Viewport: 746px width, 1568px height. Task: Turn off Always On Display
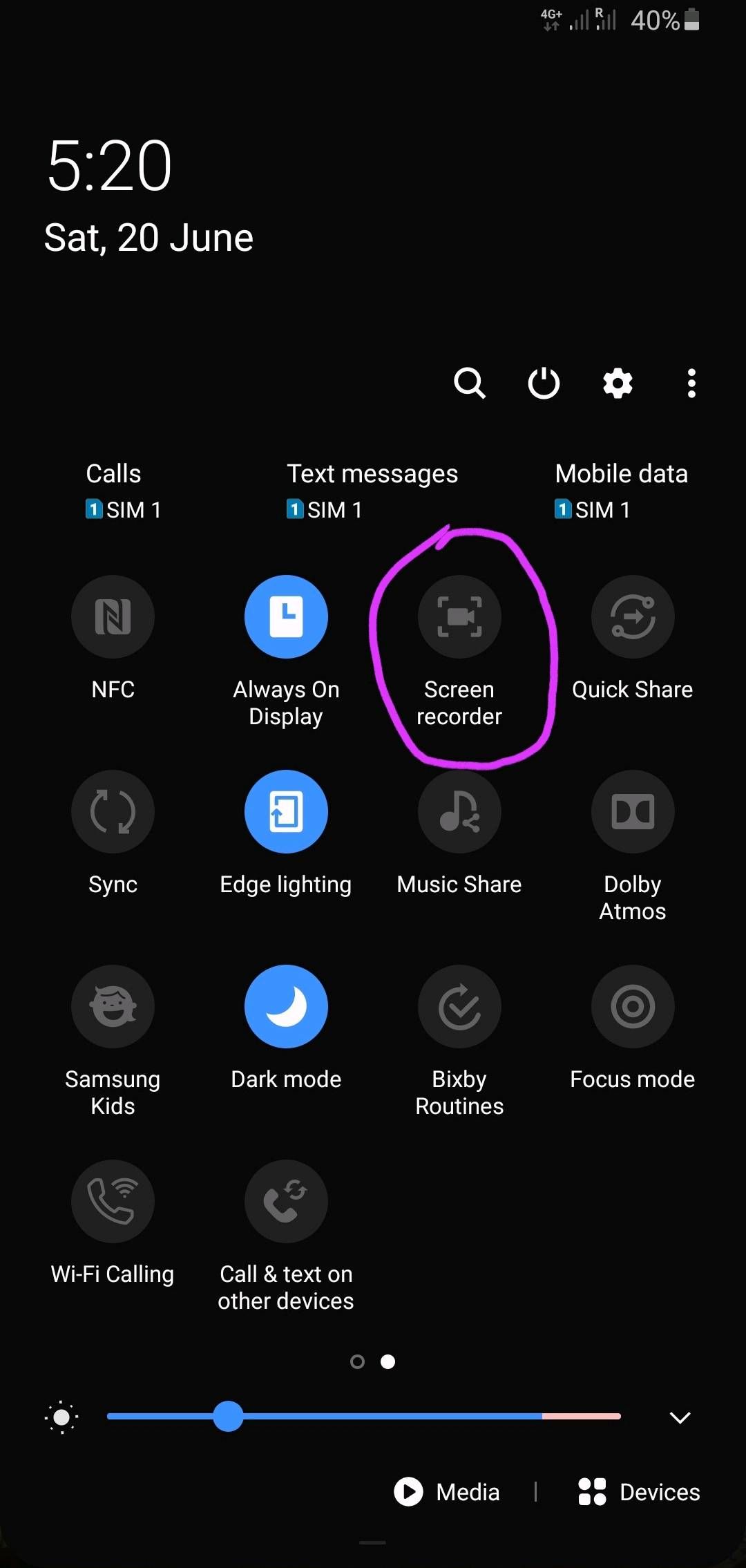pos(286,616)
